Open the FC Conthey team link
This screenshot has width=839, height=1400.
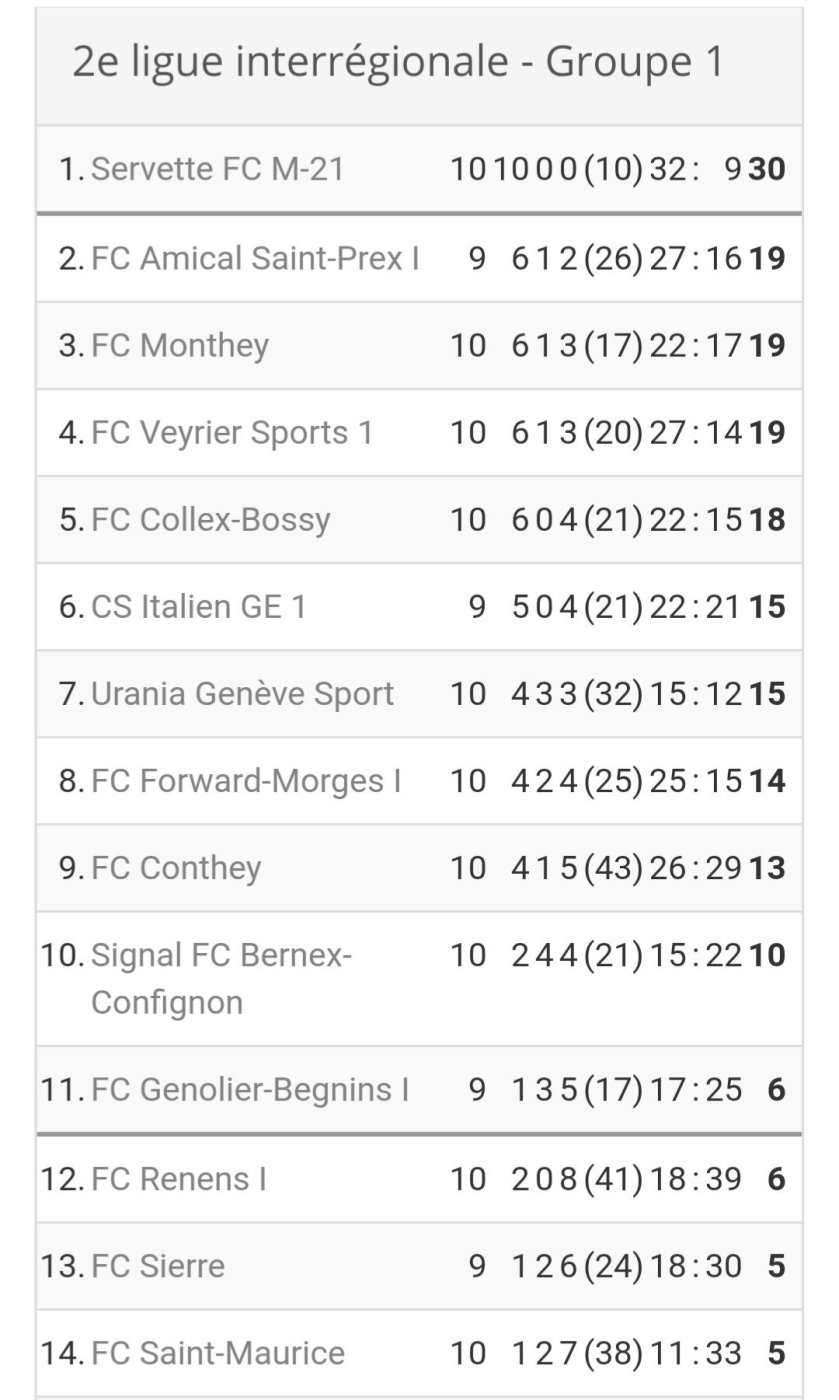pyautogui.click(x=176, y=867)
